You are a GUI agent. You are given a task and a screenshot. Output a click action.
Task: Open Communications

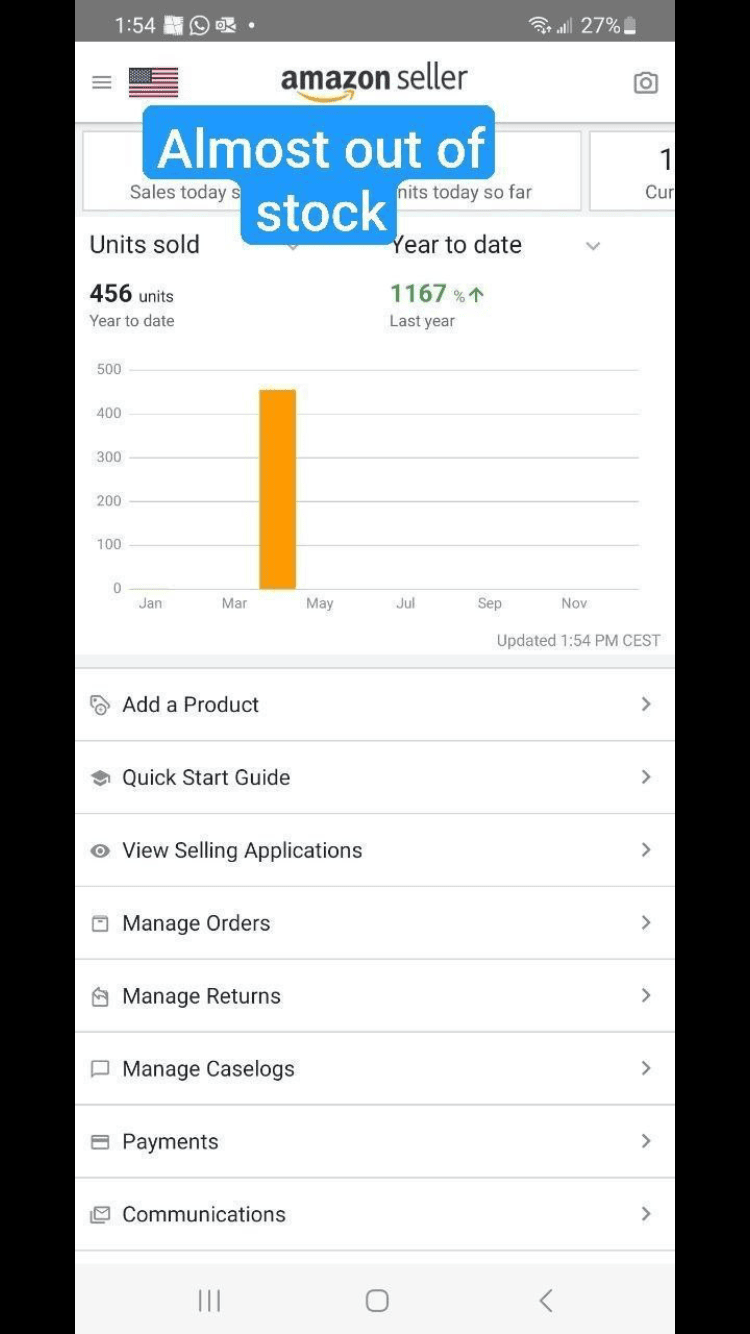375,1215
